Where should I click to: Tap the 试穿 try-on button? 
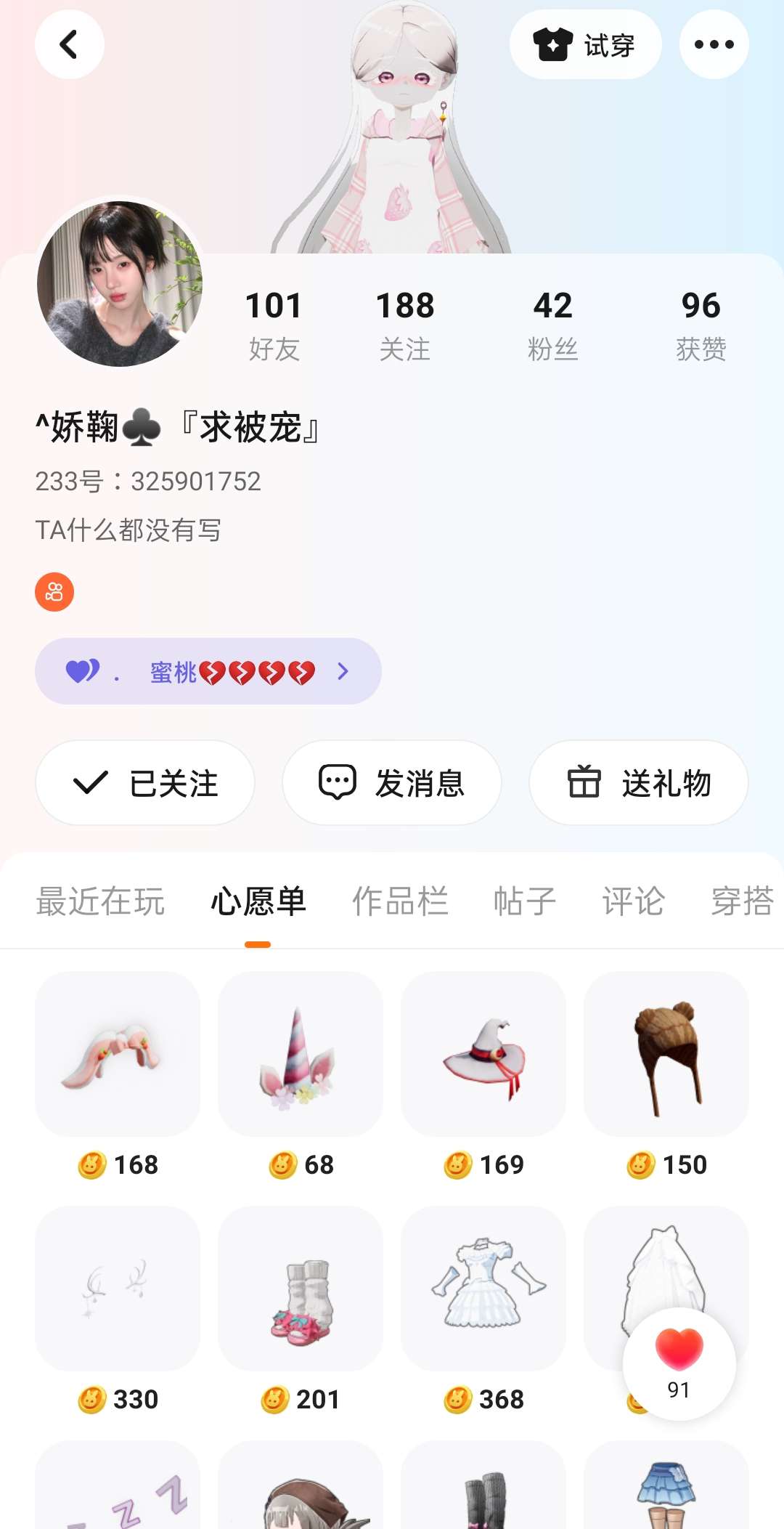585,44
